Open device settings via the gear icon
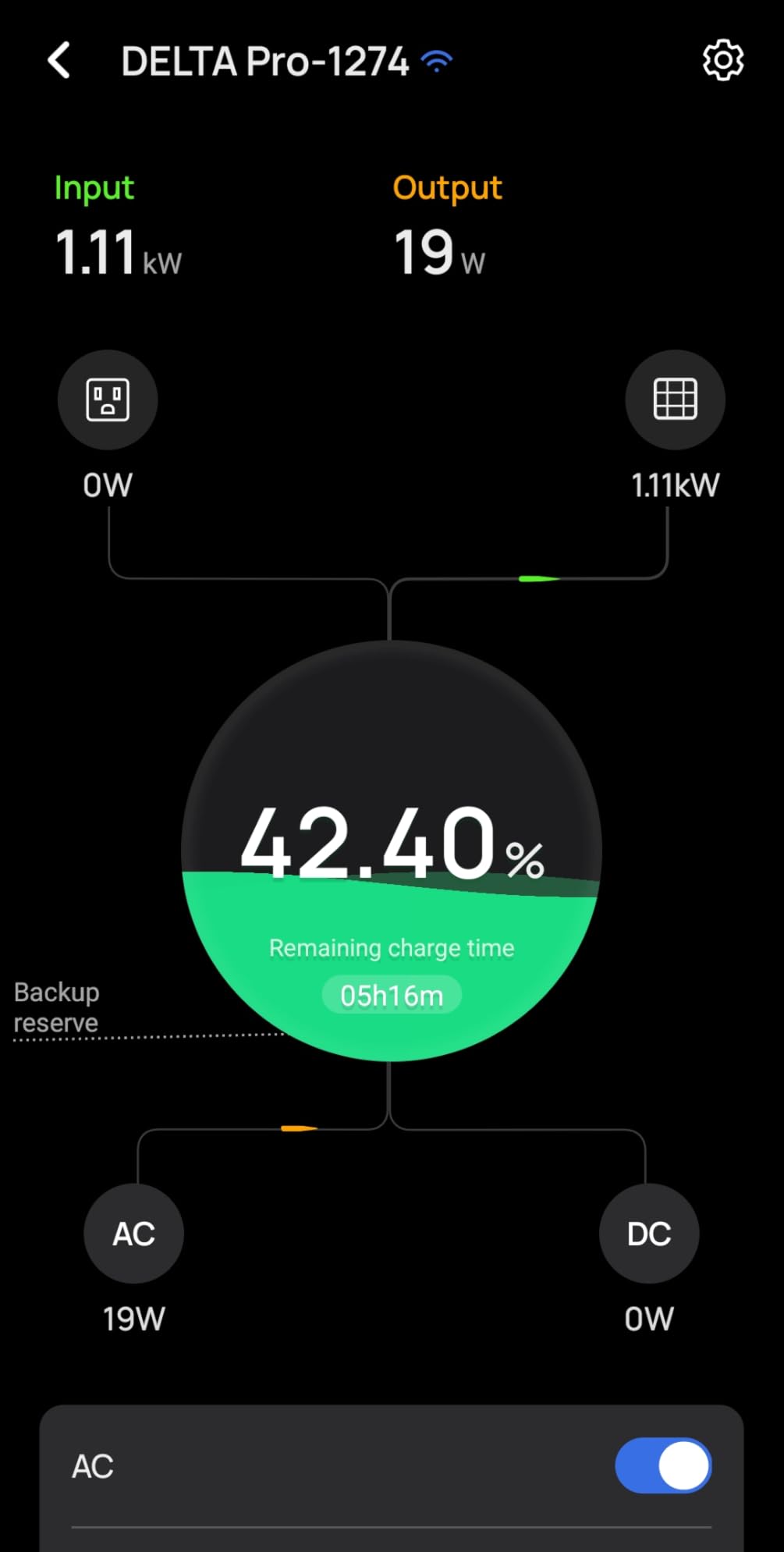Screen dimensions: 784x1552 tap(722, 60)
